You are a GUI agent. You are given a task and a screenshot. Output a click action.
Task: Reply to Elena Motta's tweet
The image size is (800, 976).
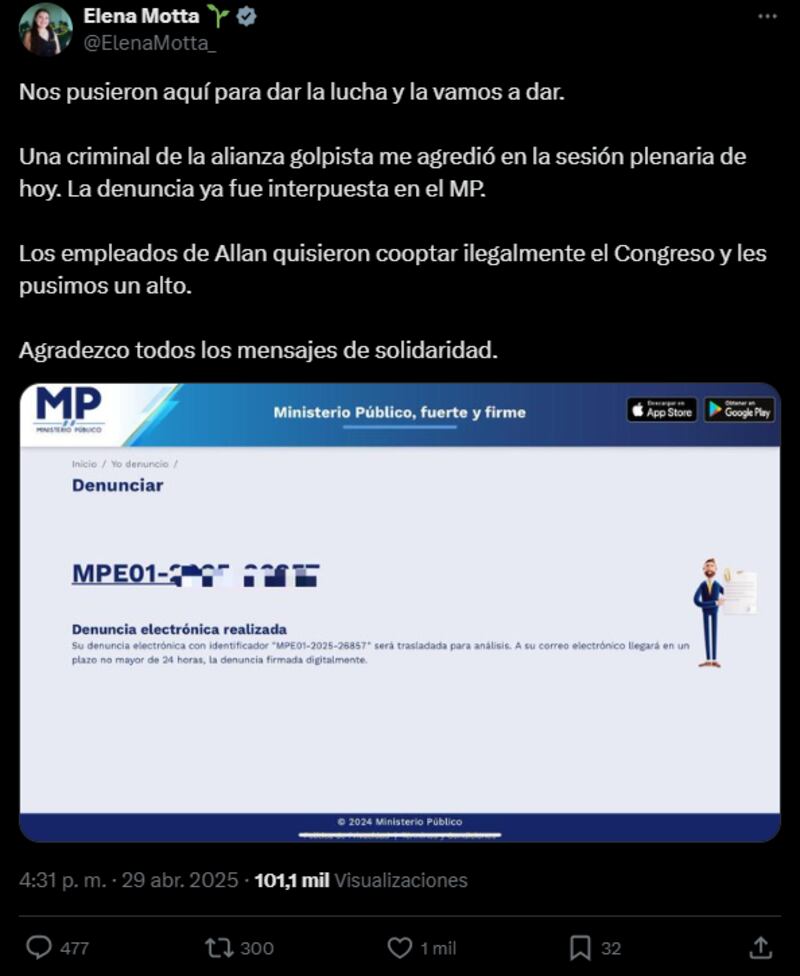pos(40,947)
